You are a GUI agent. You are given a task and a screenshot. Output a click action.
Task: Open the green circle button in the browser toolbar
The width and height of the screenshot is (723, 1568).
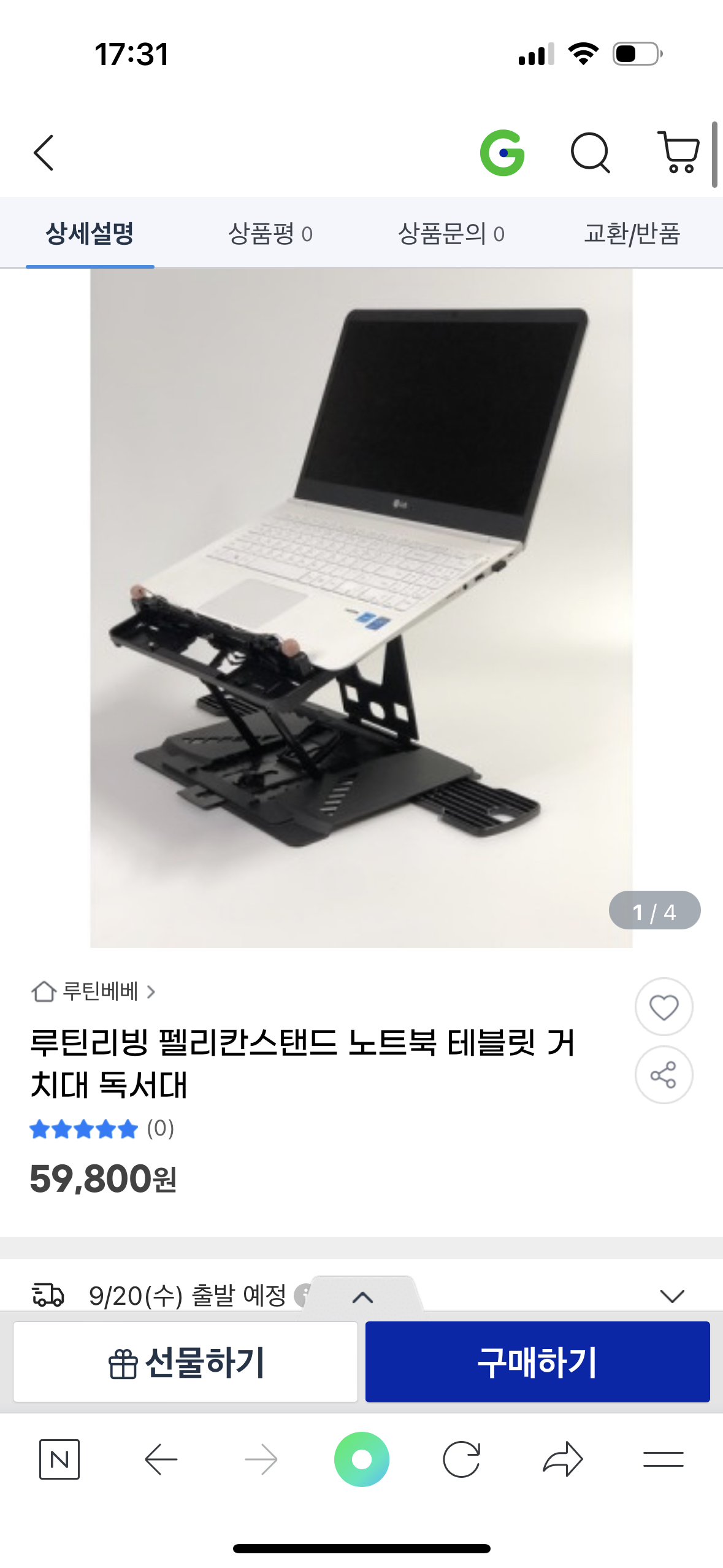click(361, 1459)
